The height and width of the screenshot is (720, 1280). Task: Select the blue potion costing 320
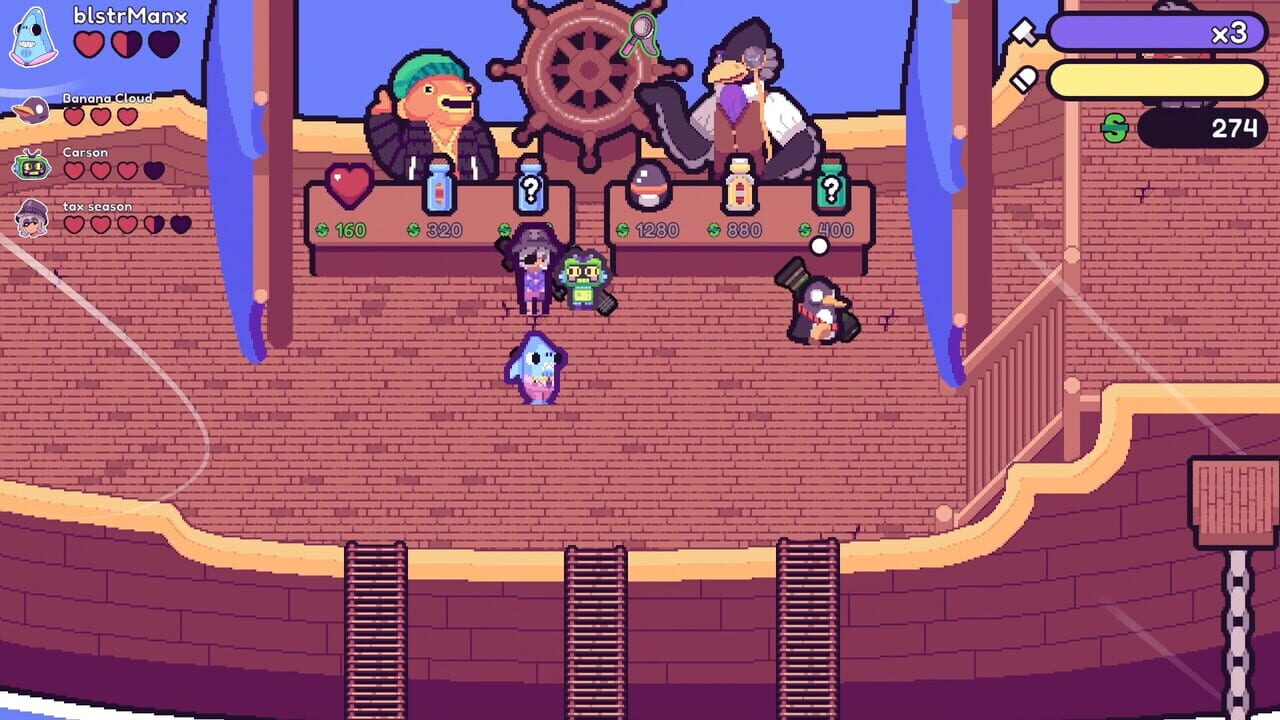point(440,186)
